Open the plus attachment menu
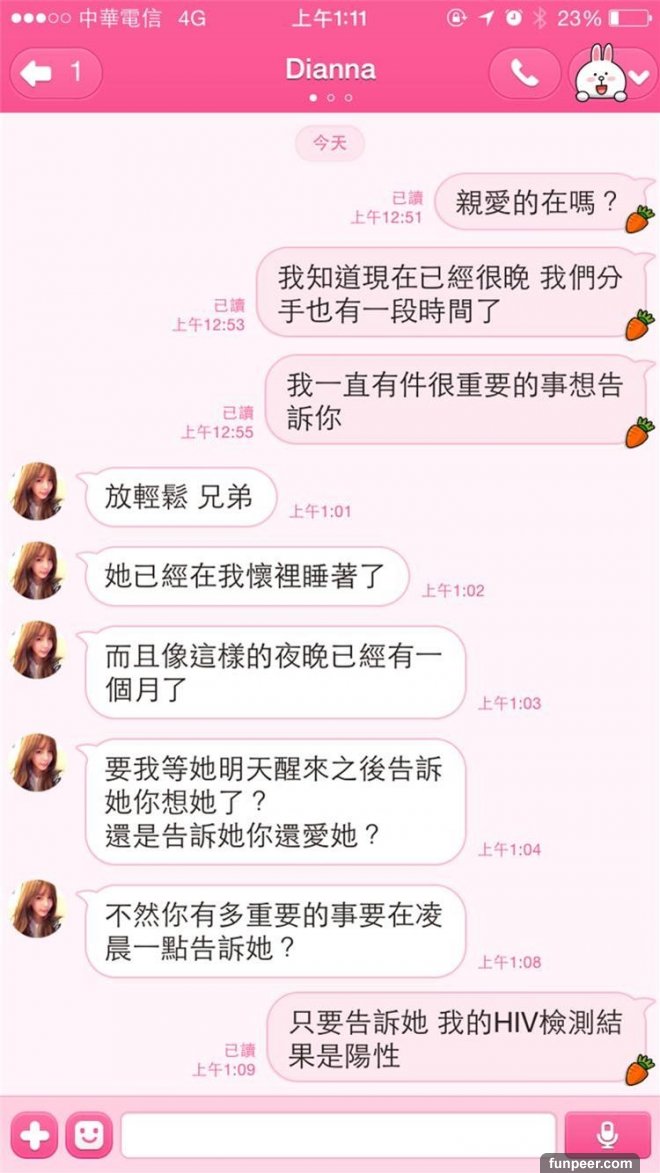The width and height of the screenshot is (660, 1173). click(x=33, y=1134)
